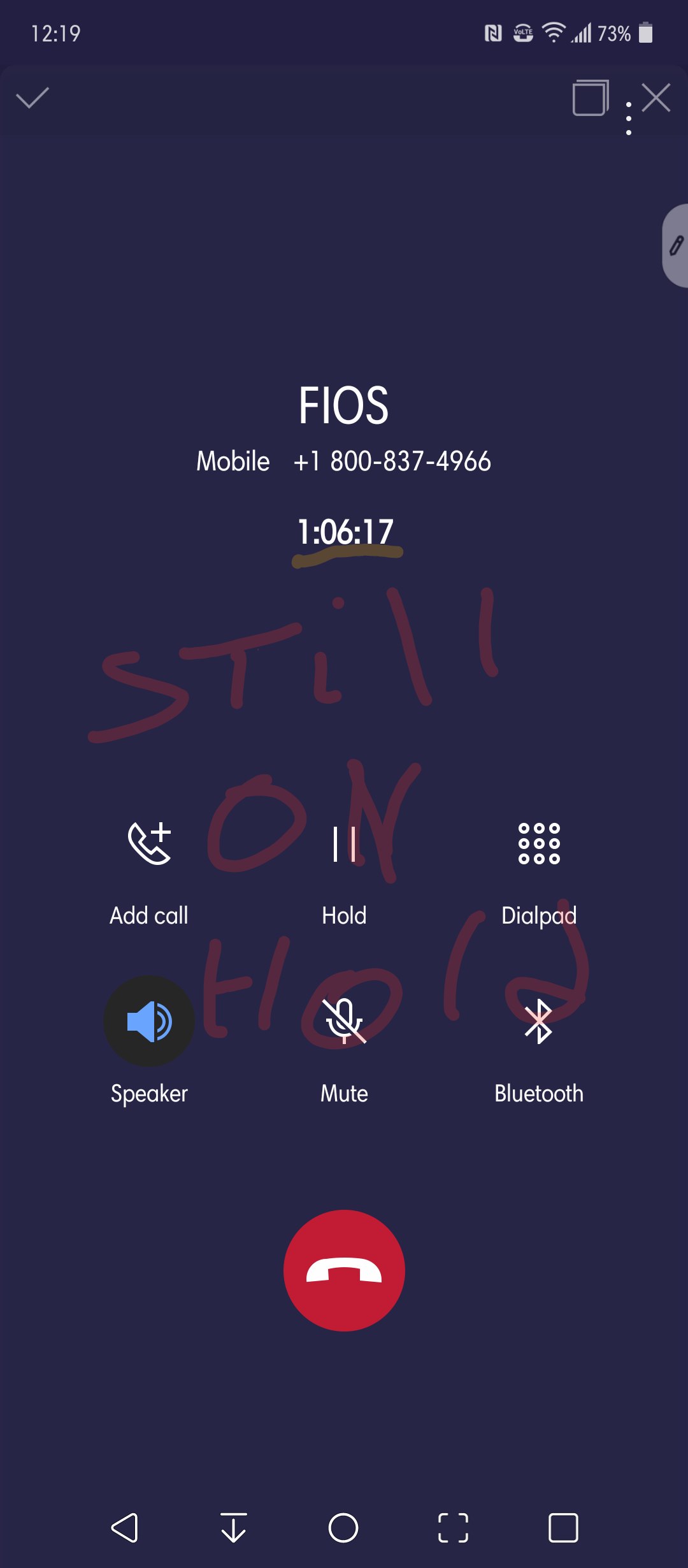Open recent apps
This screenshot has width=688, height=1568.
coord(563,1528)
